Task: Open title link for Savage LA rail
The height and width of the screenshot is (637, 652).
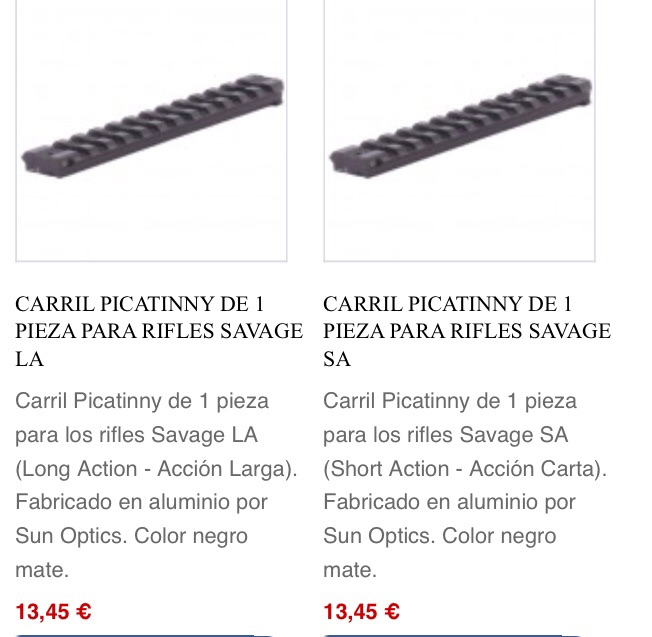Action: coord(158,330)
